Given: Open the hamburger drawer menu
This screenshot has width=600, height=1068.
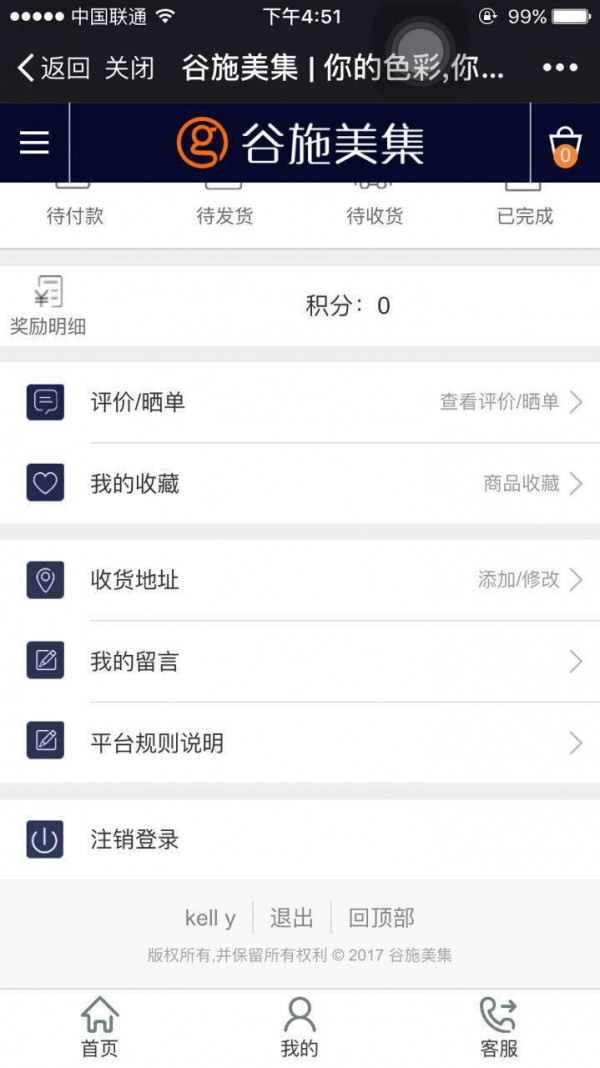Looking at the screenshot, I should [34, 143].
